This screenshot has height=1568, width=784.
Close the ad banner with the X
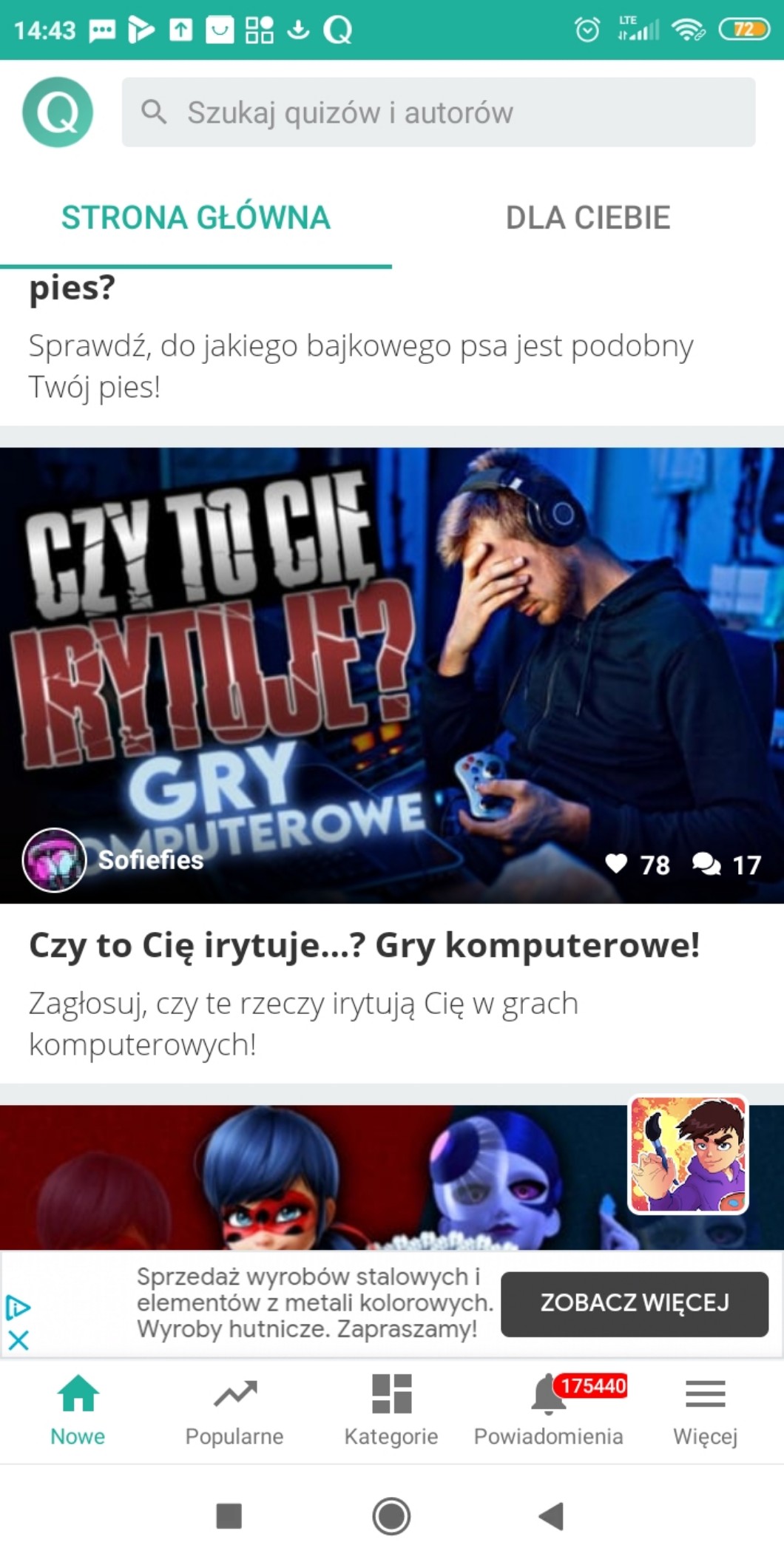click(18, 1340)
